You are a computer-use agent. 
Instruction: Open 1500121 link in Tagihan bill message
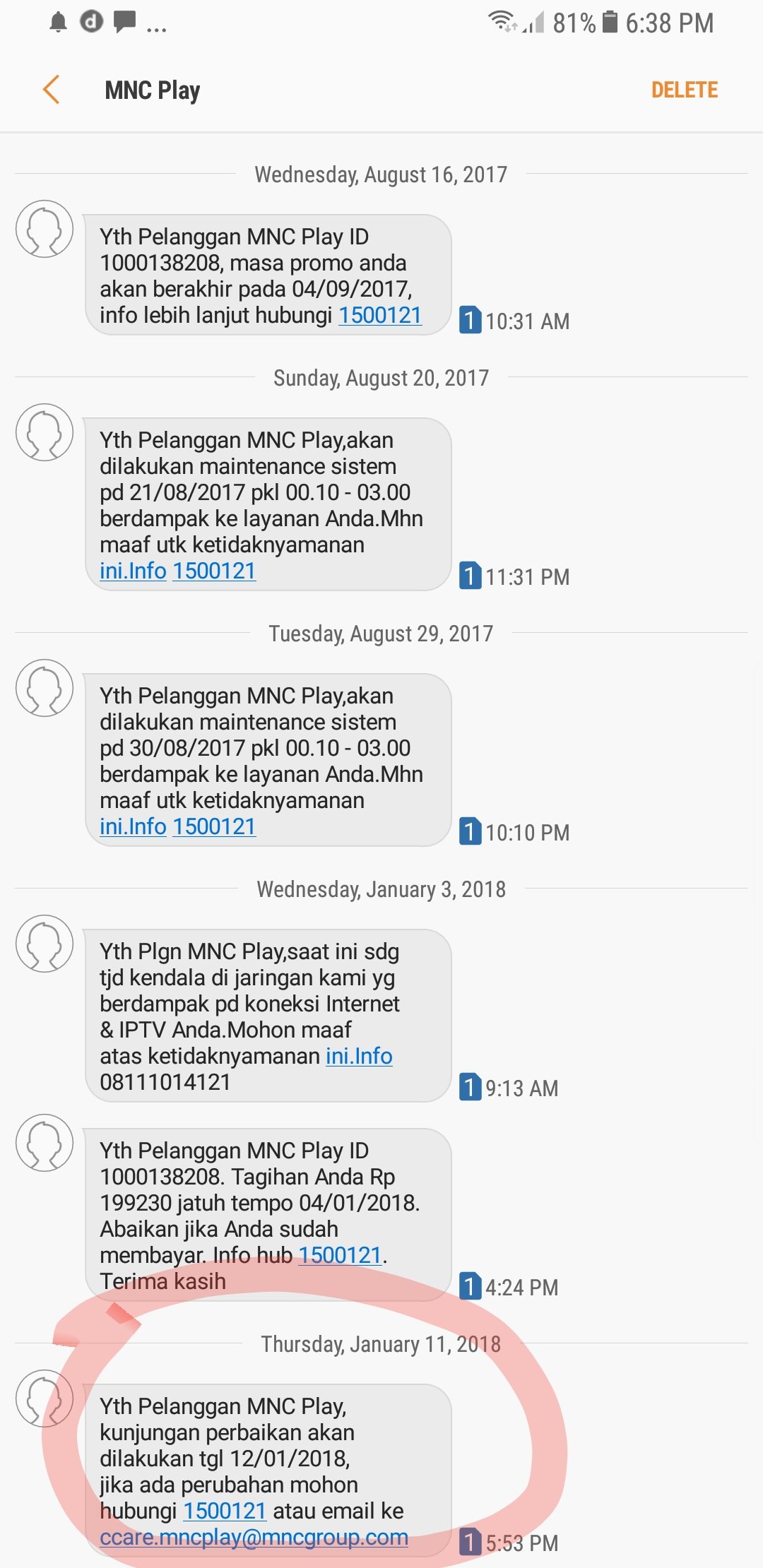click(340, 1255)
